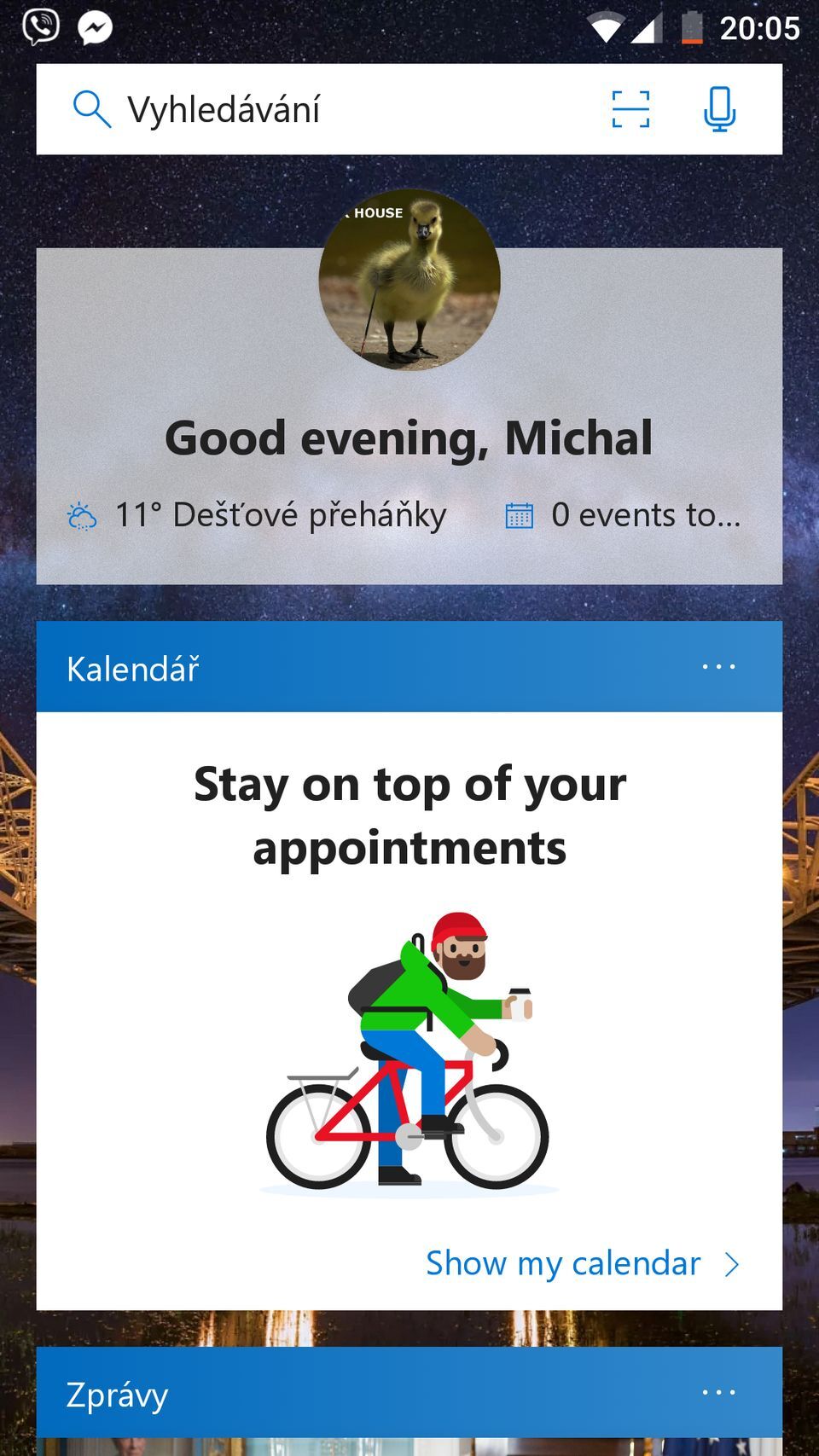Tap the weather icon showing rain showers
This screenshot has width=819, height=1456.
click(81, 513)
